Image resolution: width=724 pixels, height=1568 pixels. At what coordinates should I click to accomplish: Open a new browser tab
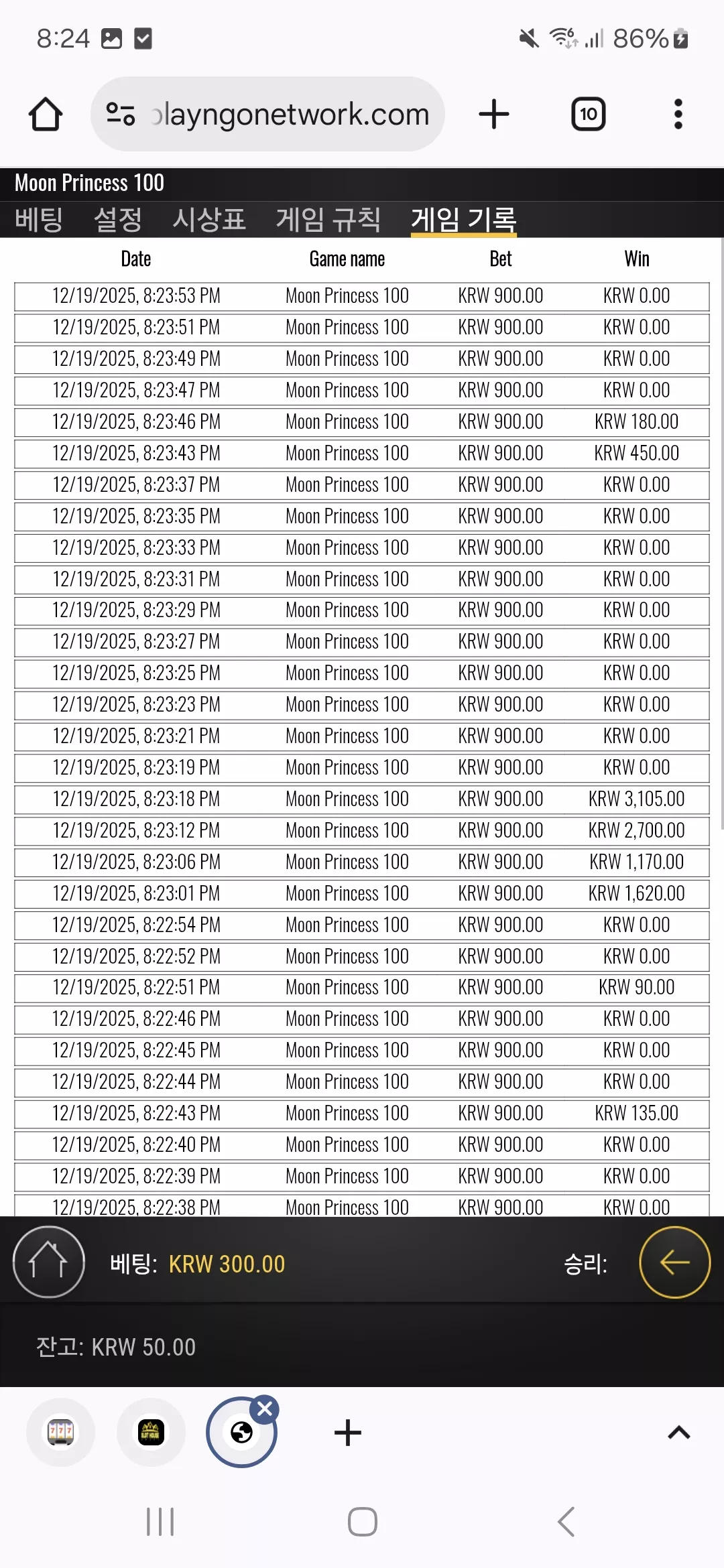(494, 114)
